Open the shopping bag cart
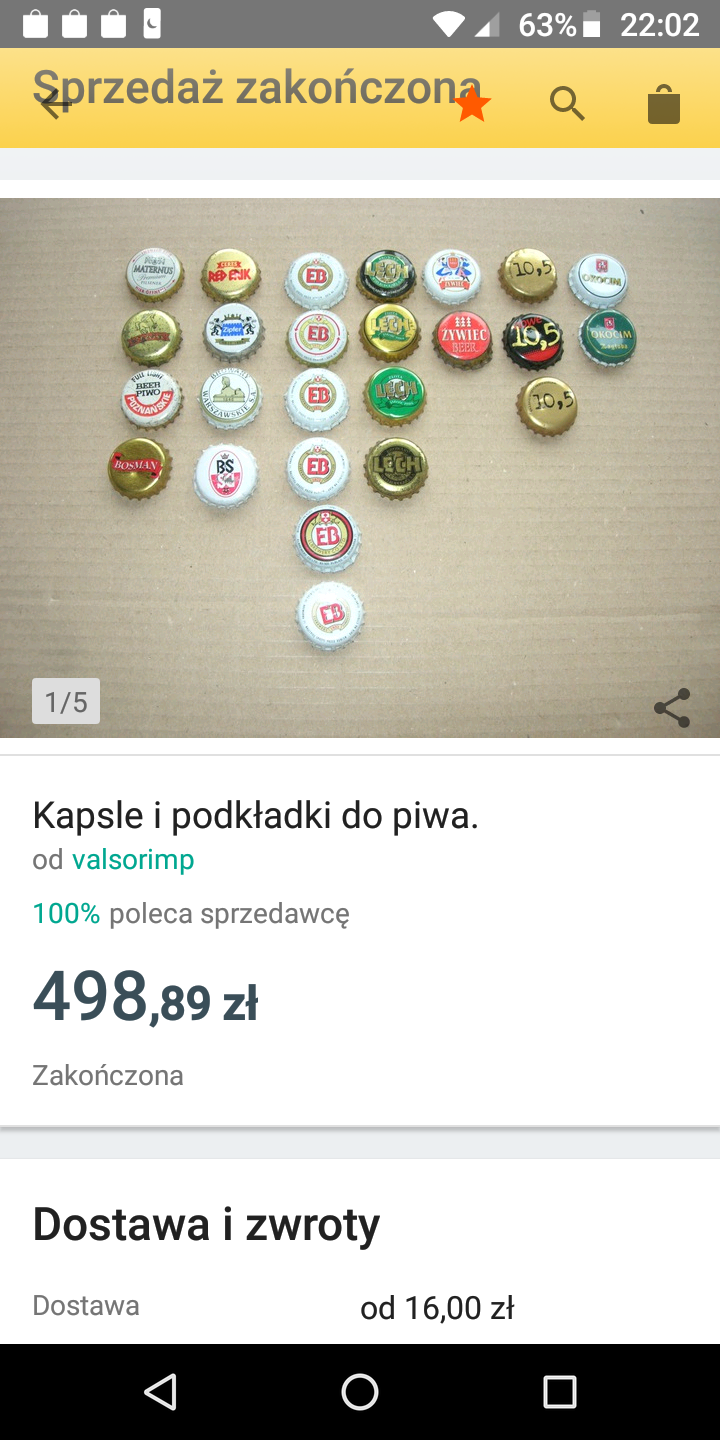The height and width of the screenshot is (1440, 720). (664, 103)
